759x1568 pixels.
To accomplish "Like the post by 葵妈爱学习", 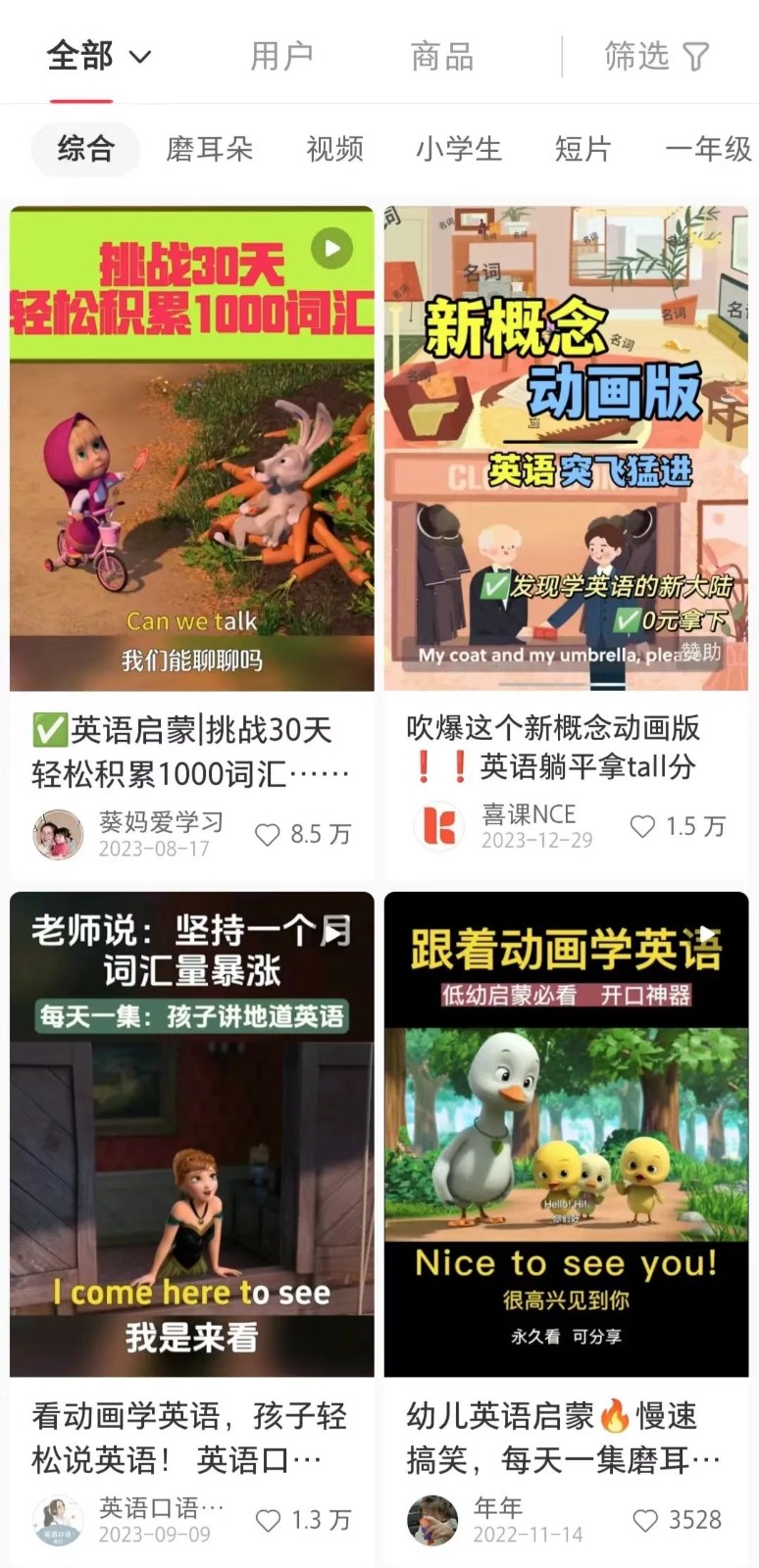I will (268, 834).
